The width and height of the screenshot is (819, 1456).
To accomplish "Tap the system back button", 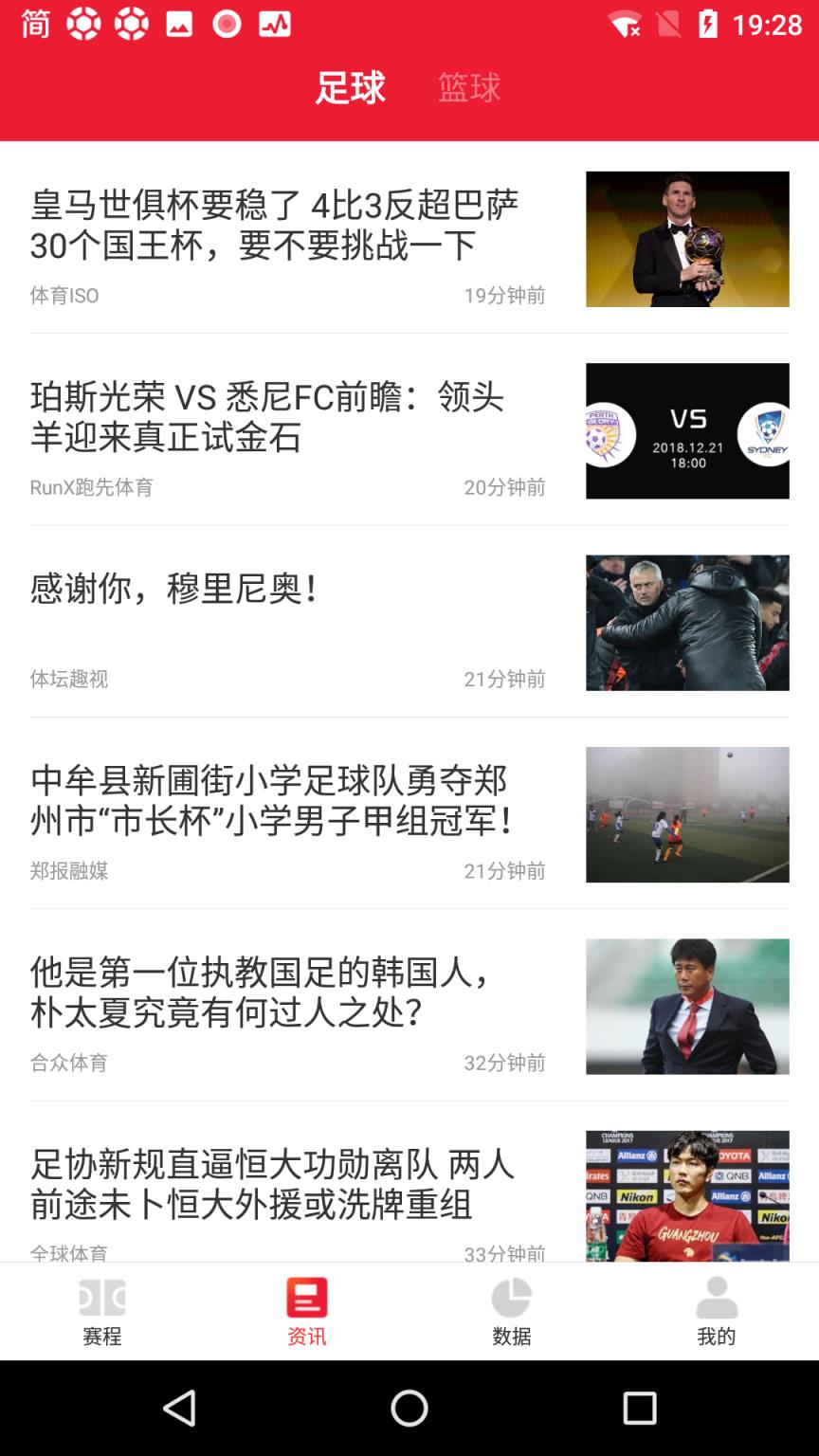I will [x=179, y=1409].
